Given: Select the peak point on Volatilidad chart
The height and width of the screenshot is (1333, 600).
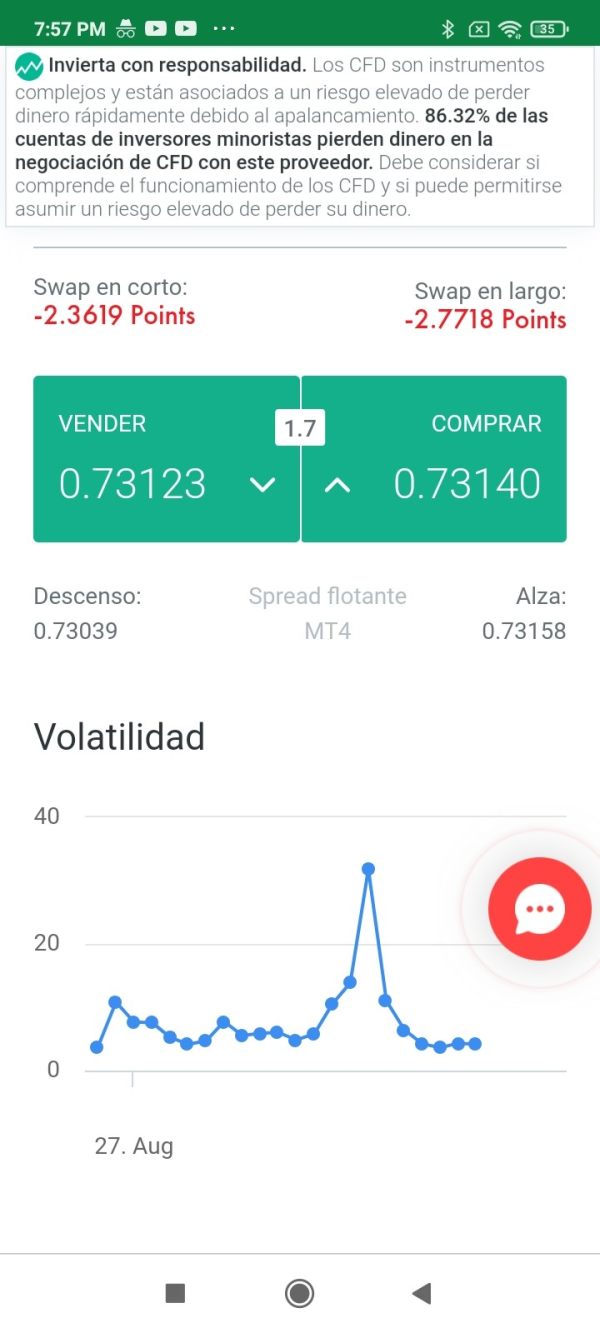Looking at the screenshot, I should [x=368, y=869].
